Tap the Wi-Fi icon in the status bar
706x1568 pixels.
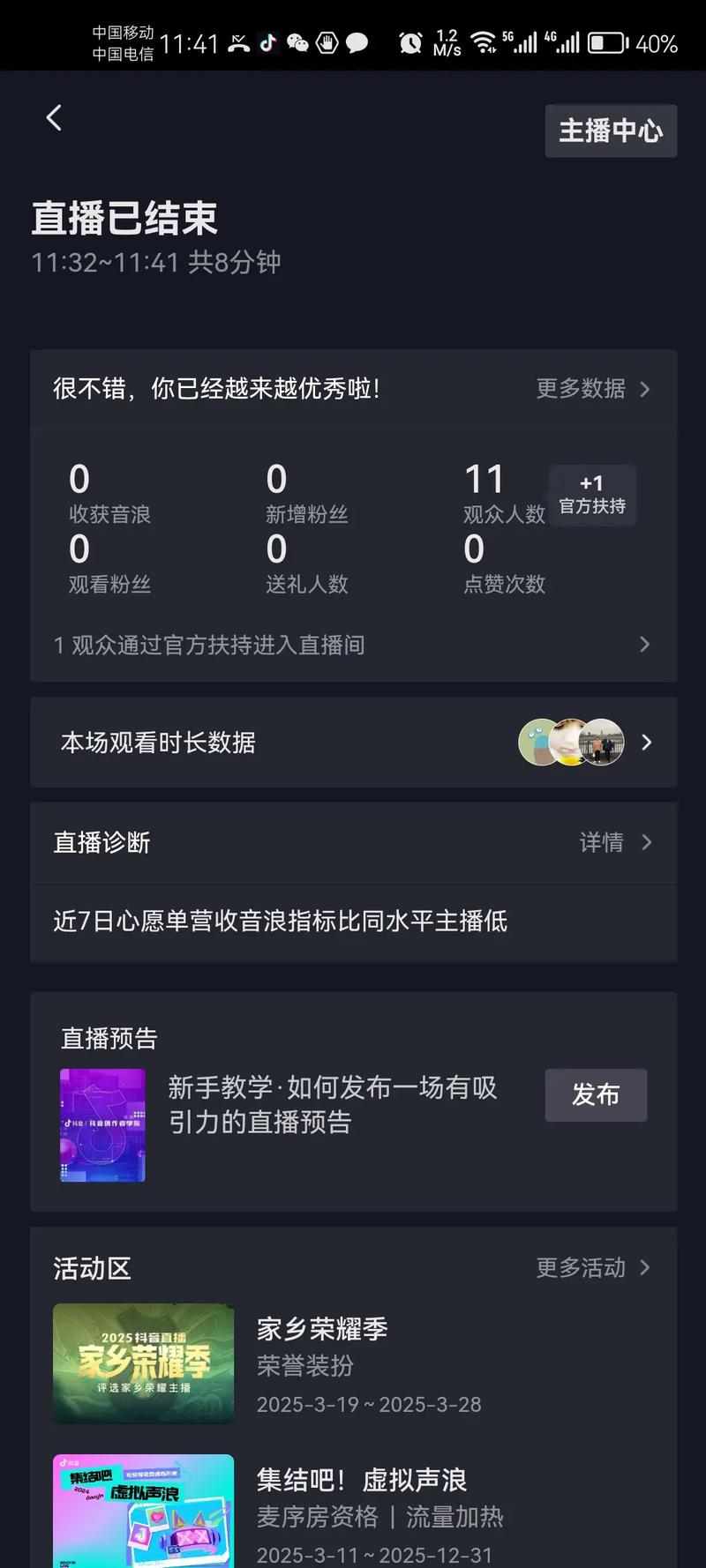pos(483,42)
